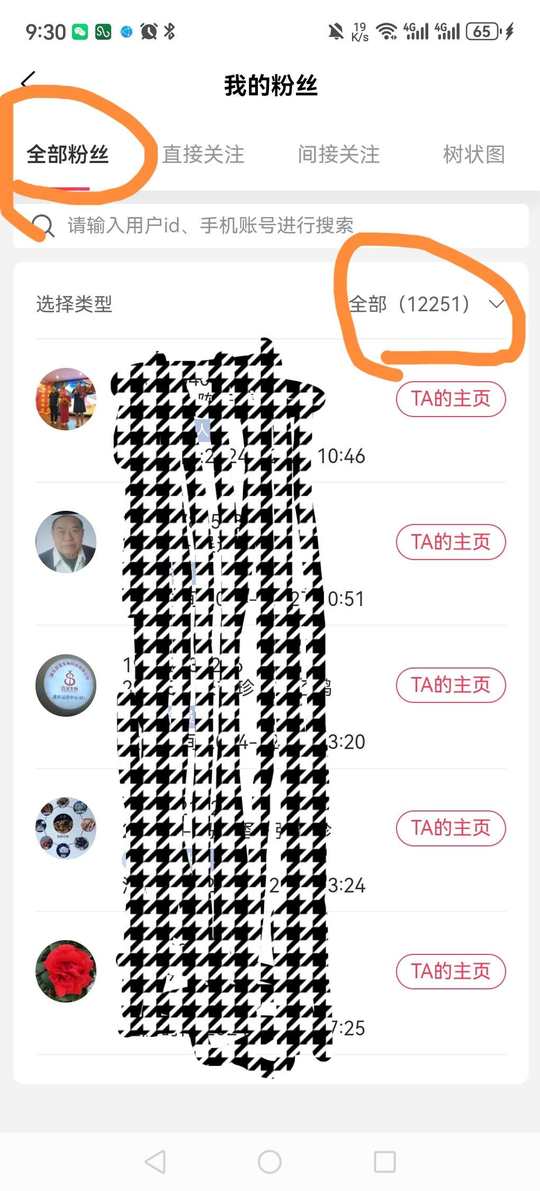Open TA的主页 beside the suited man avatar
The width and height of the screenshot is (540, 1191).
451,542
